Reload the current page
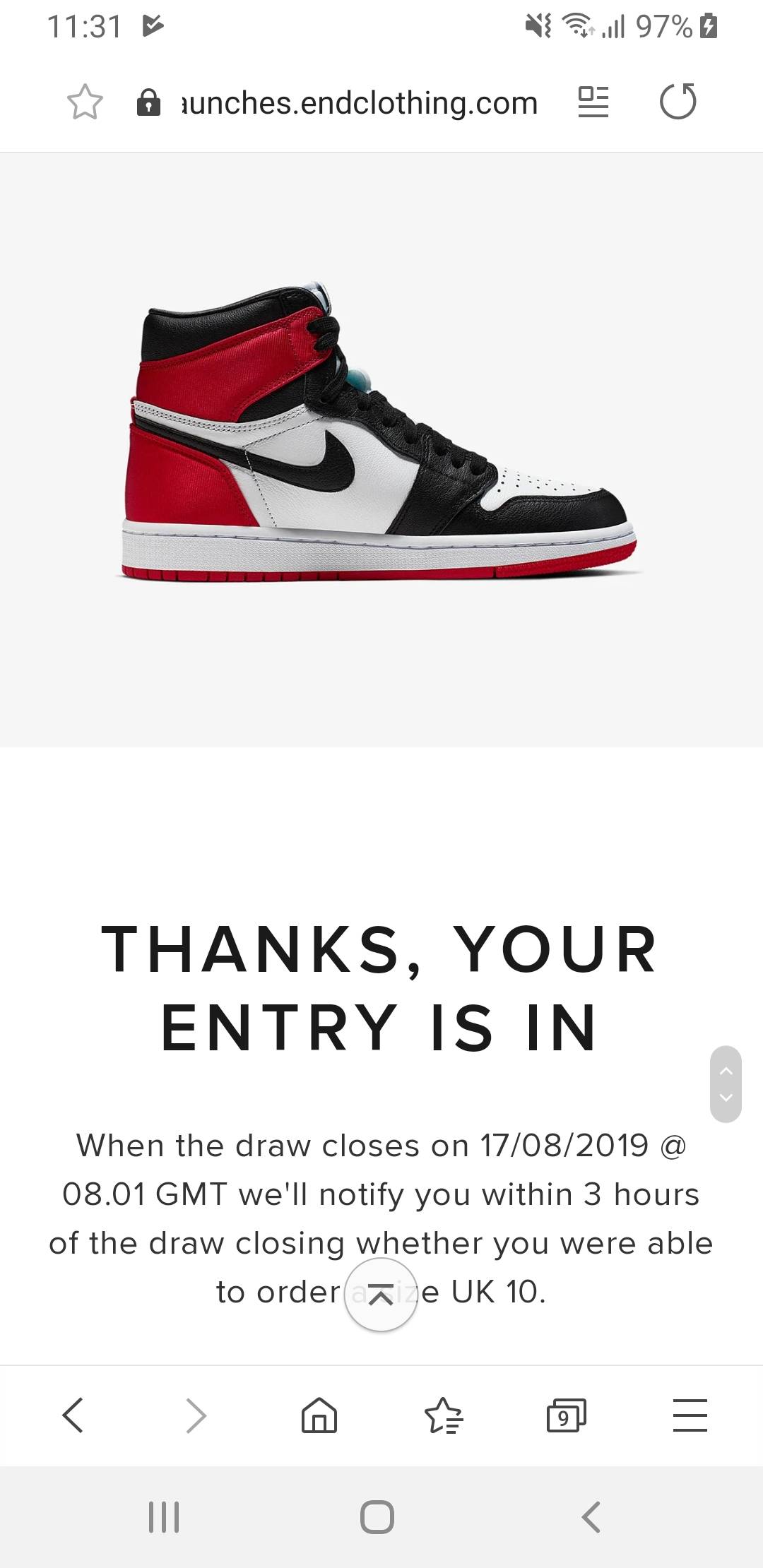The image size is (763, 1568). (x=678, y=102)
